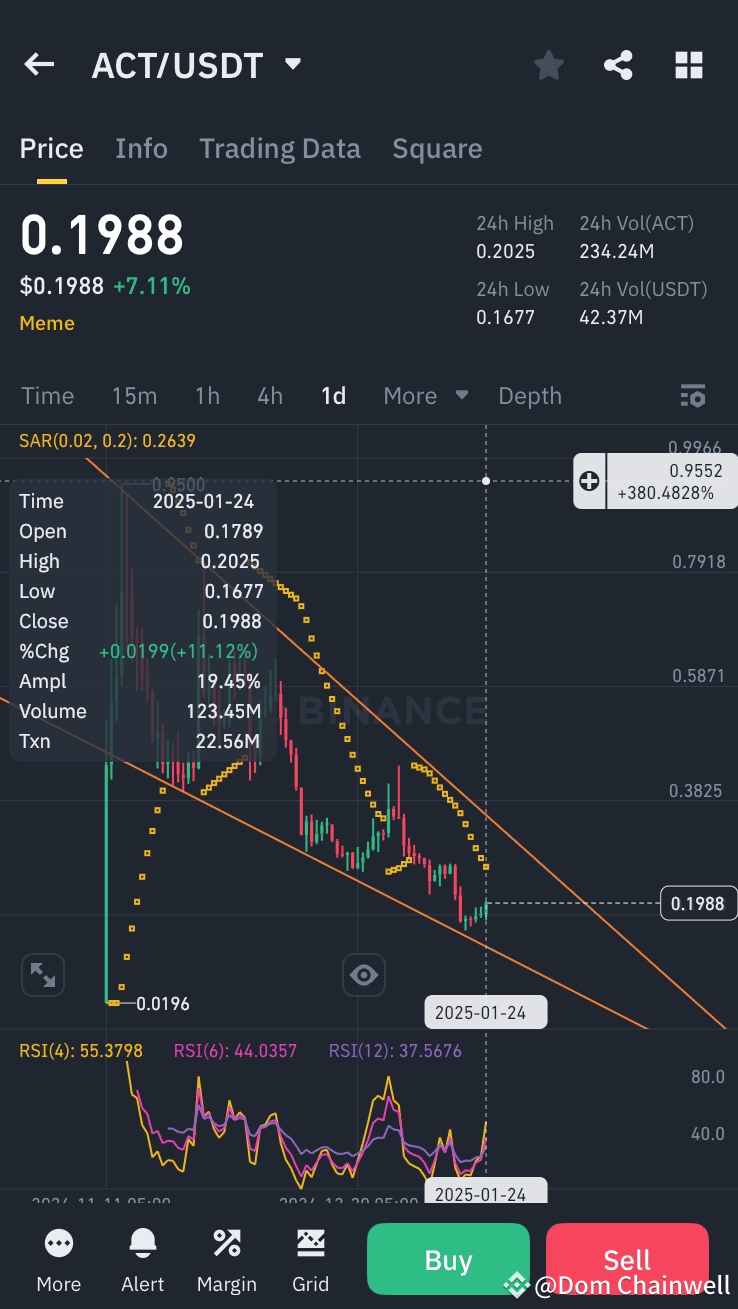Tap the plus icon near 0.9552 price
The width and height of the screenshot is (738, 1309).
click(x=589, y=481)
